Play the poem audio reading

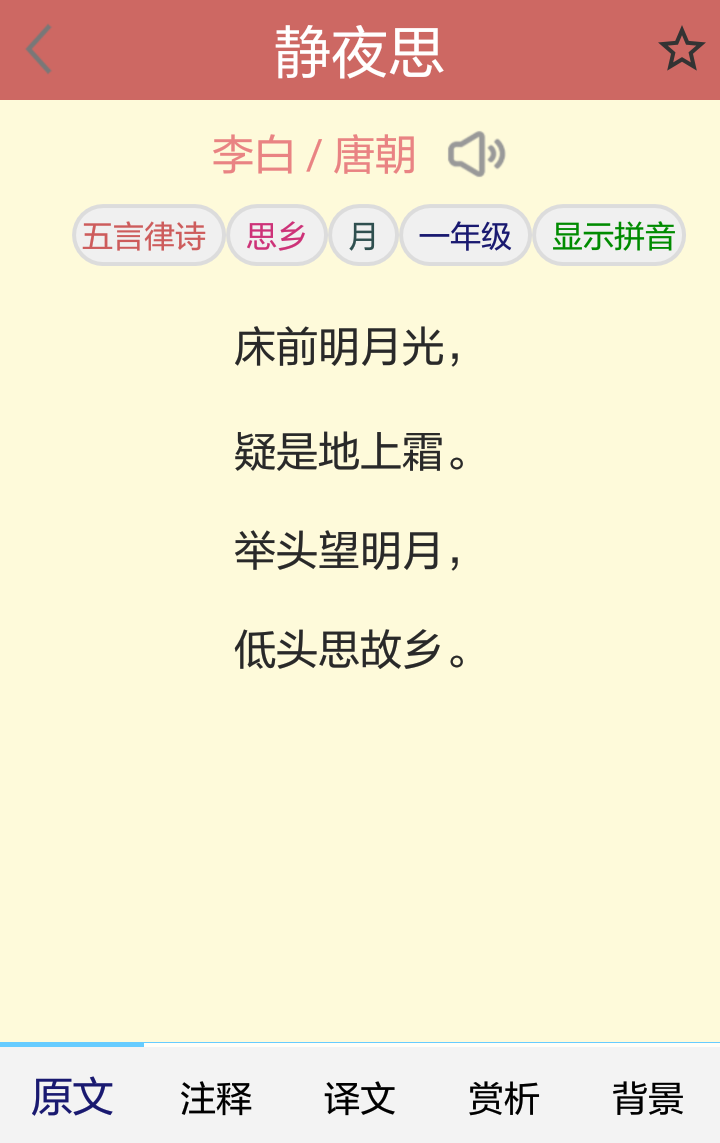[476, 155]
